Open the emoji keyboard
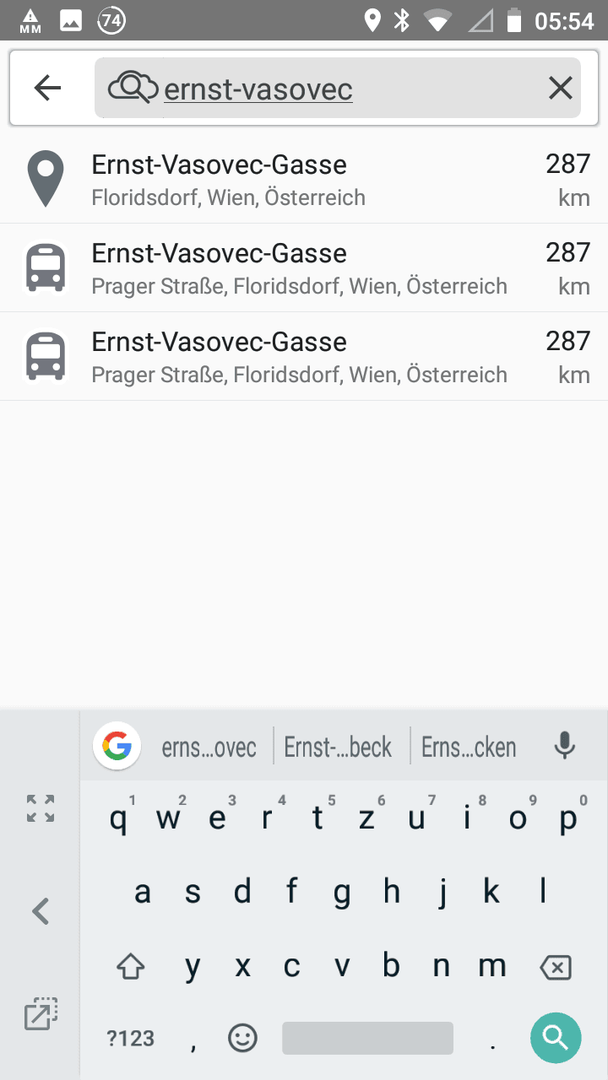608x1080 pixels. tap(242, 1038)
